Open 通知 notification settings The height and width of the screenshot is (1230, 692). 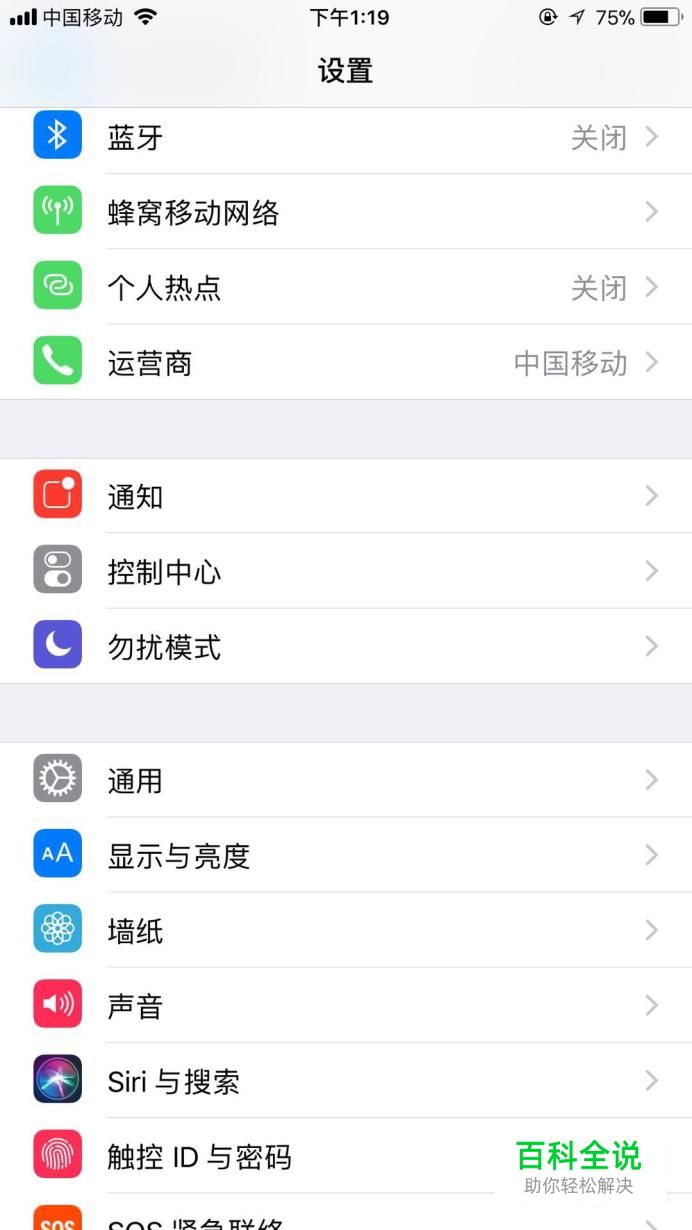[x=346, y=496]
